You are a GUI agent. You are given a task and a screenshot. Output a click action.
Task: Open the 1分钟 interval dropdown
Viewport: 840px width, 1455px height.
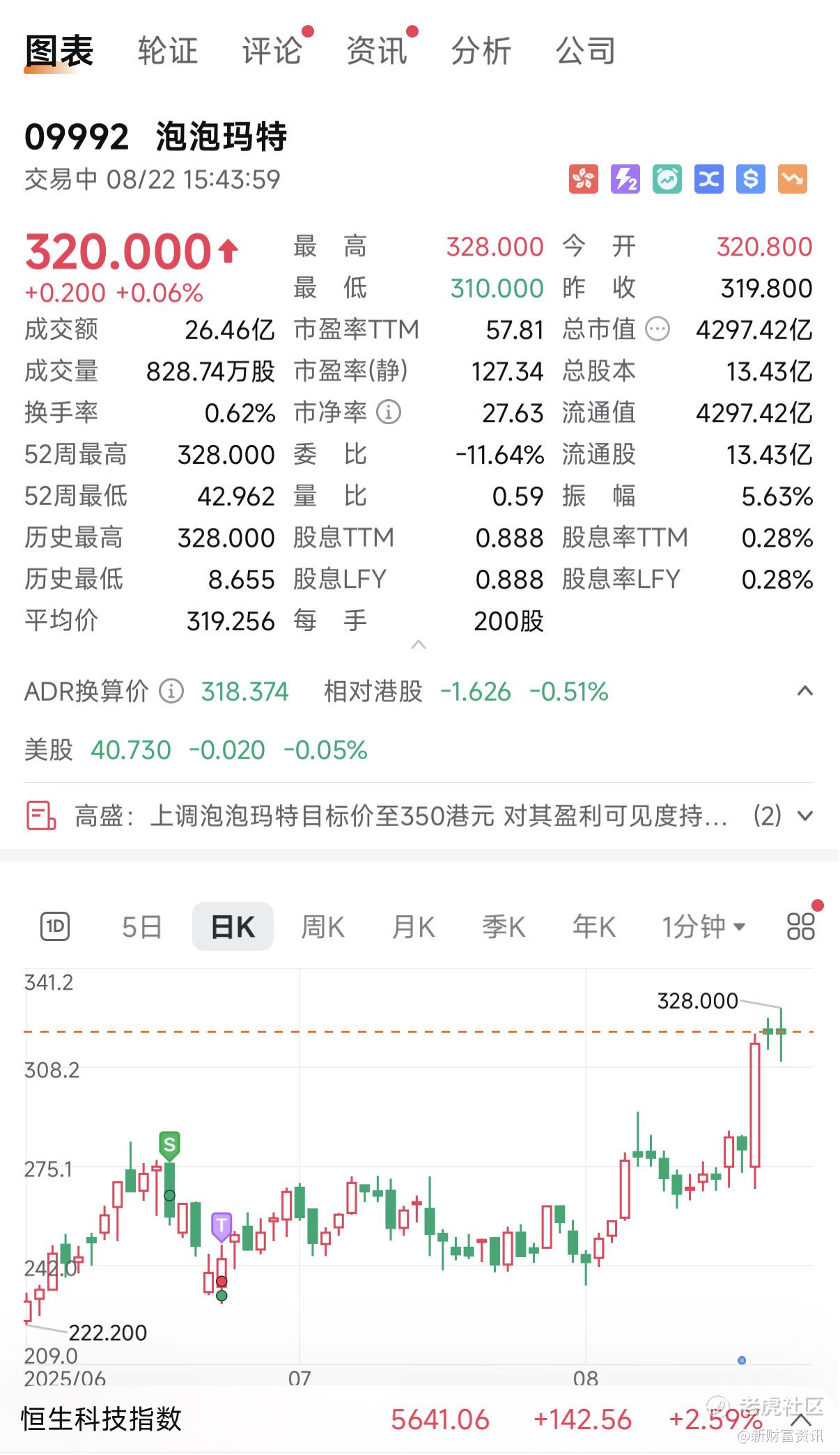coord(703,927)
